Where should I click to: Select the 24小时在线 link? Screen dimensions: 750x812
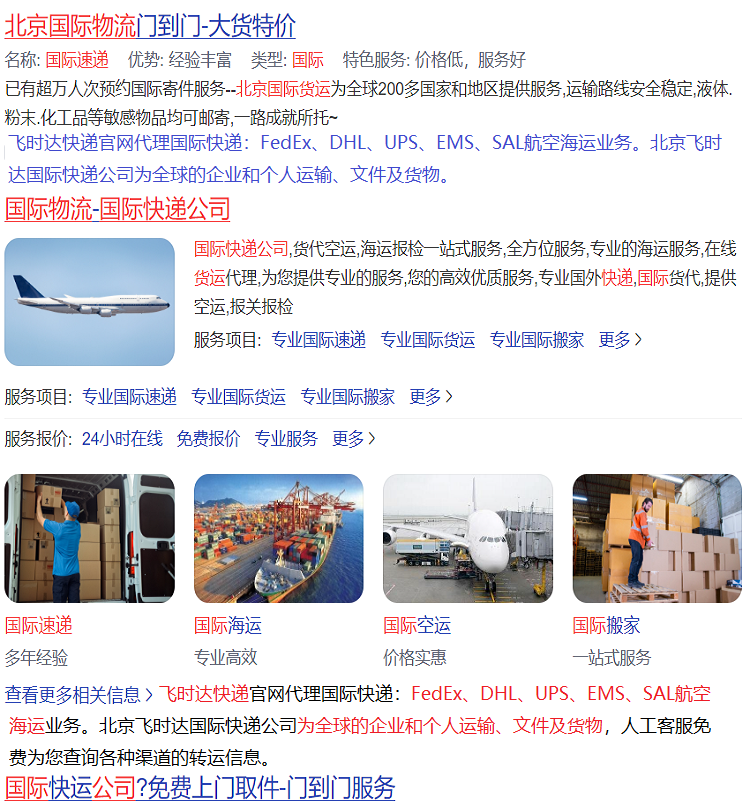pyautogui.click(x=122, y=438)
